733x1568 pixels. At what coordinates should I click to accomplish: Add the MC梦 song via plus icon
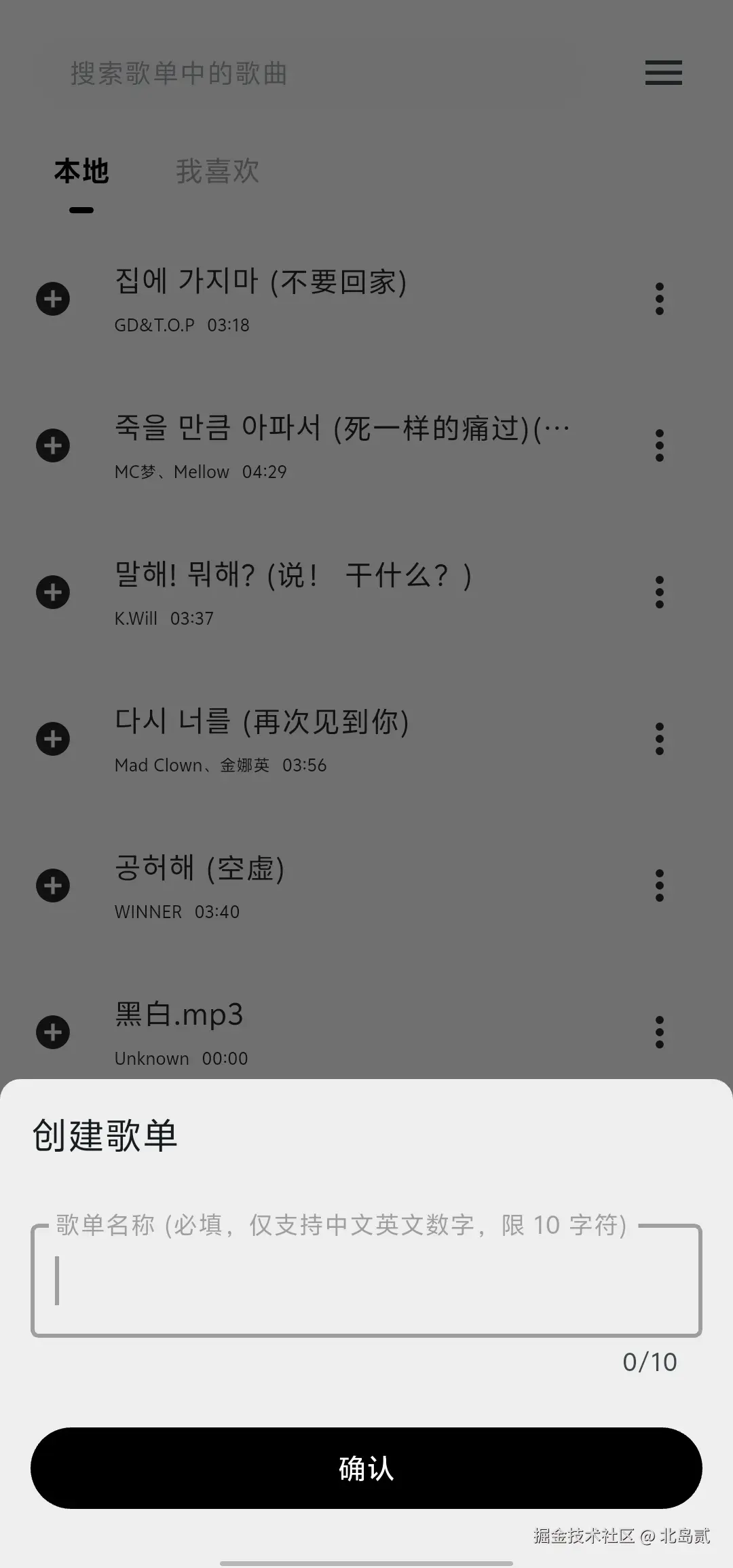click(x=53, y=446)
